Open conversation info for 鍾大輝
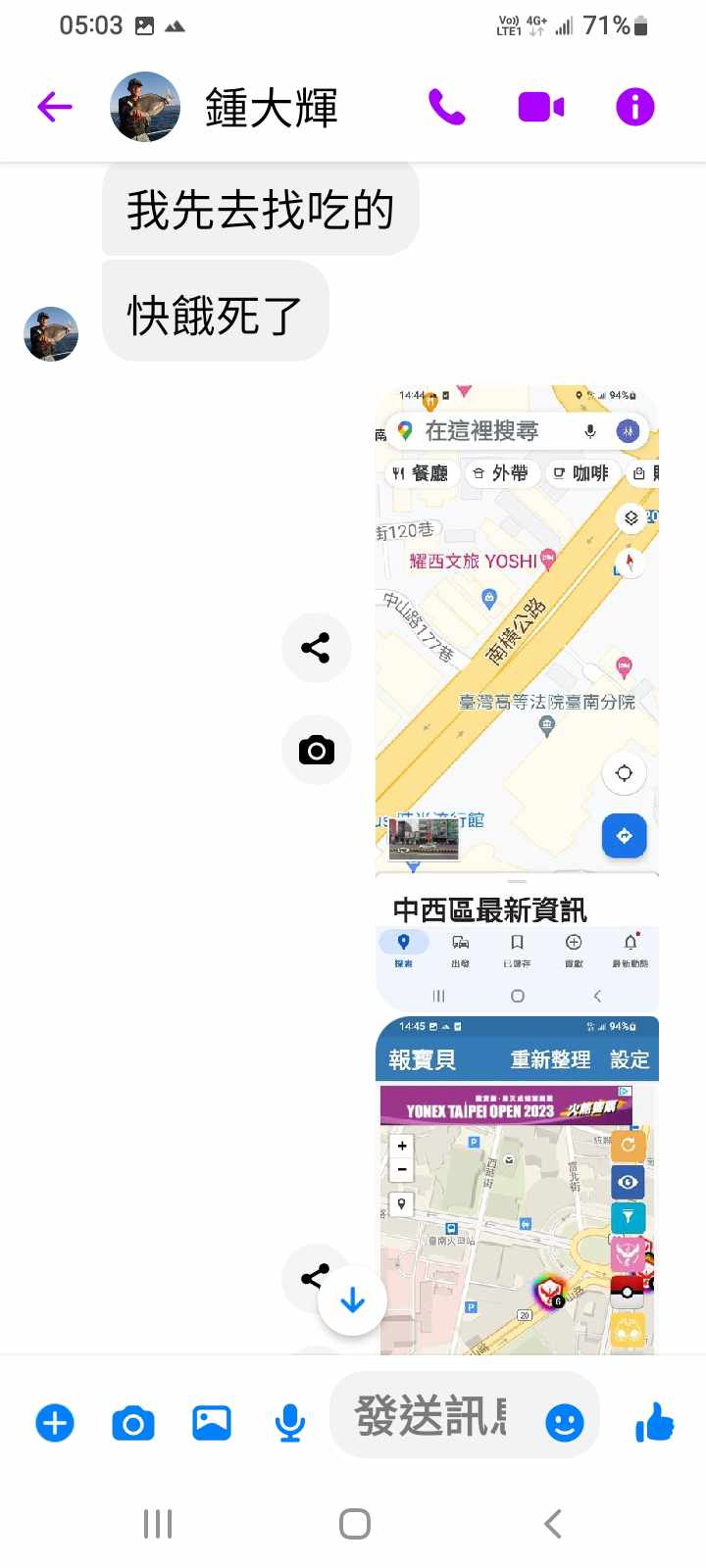 (634, 107)
